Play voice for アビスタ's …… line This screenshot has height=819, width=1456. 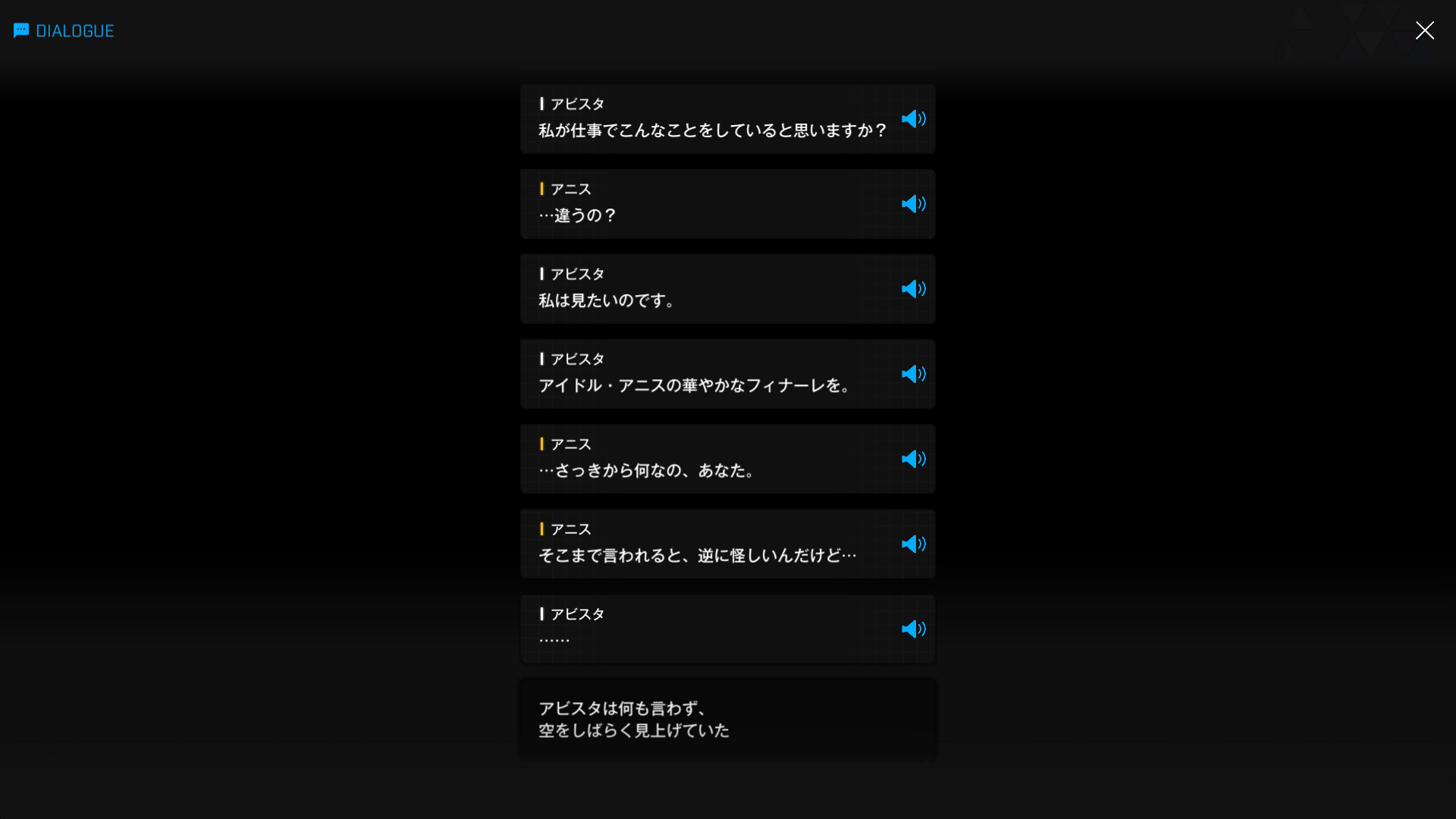[x=913, y=629]
